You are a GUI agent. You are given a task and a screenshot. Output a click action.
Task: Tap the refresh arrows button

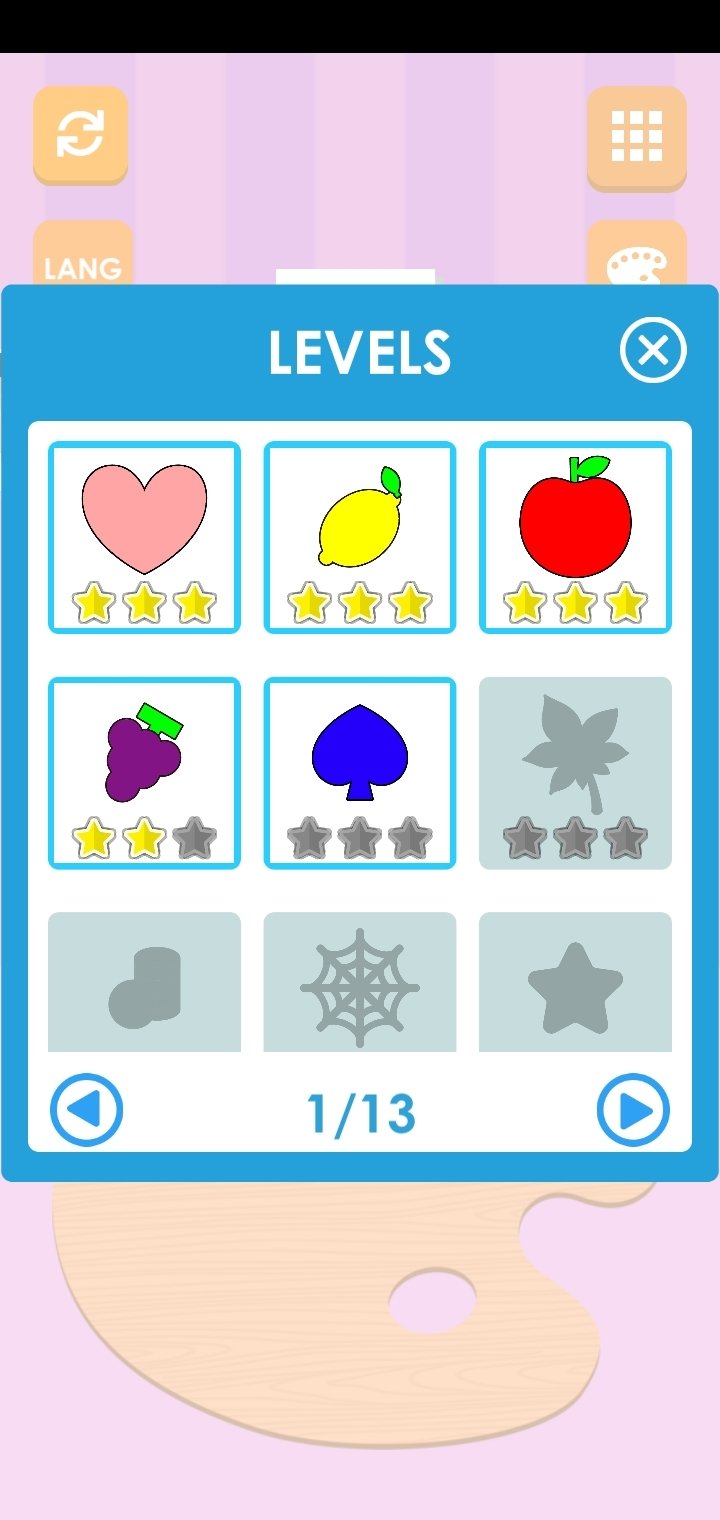point(80,134)
